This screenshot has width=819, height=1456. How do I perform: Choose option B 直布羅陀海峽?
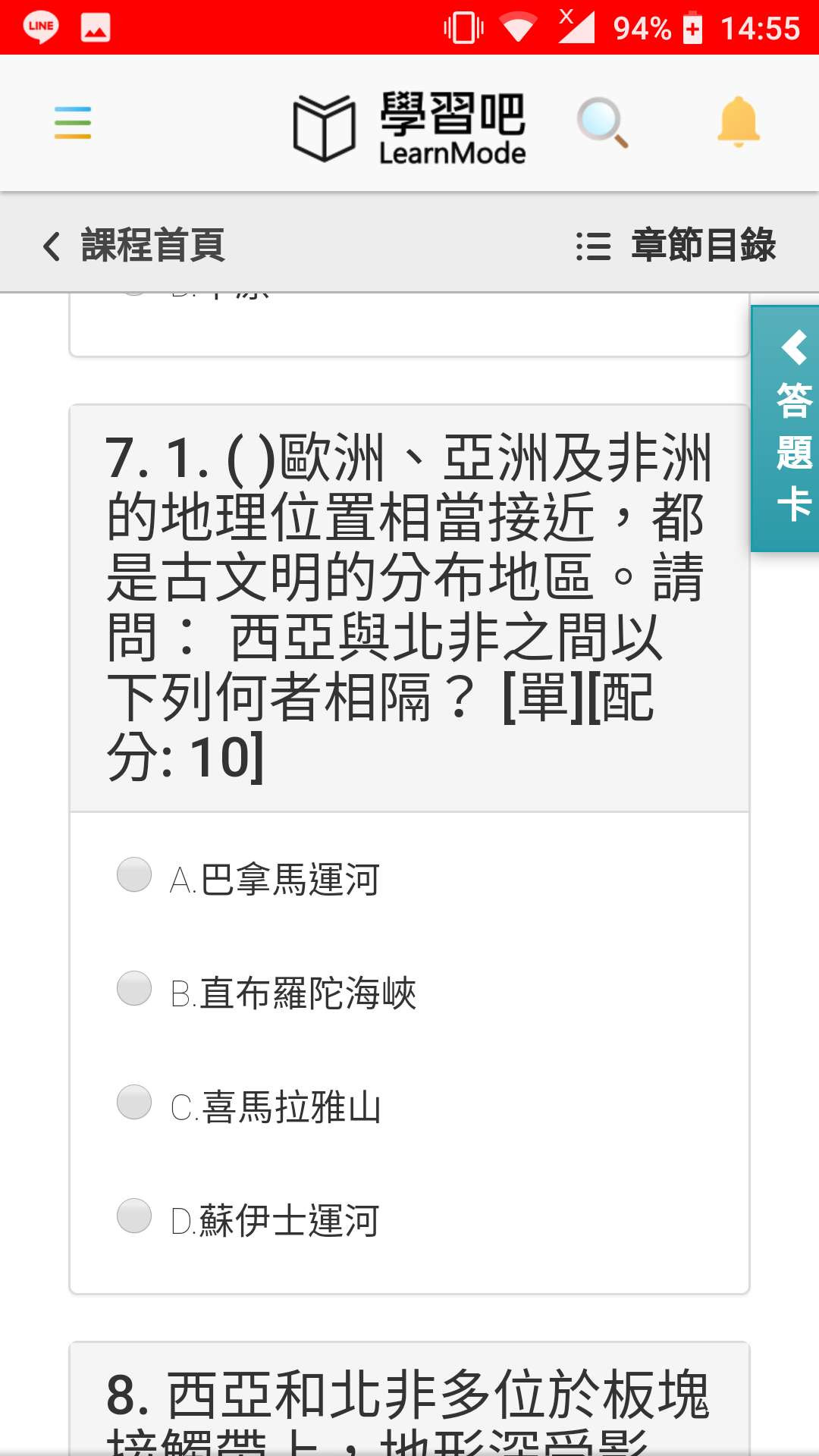click(134, 989)
